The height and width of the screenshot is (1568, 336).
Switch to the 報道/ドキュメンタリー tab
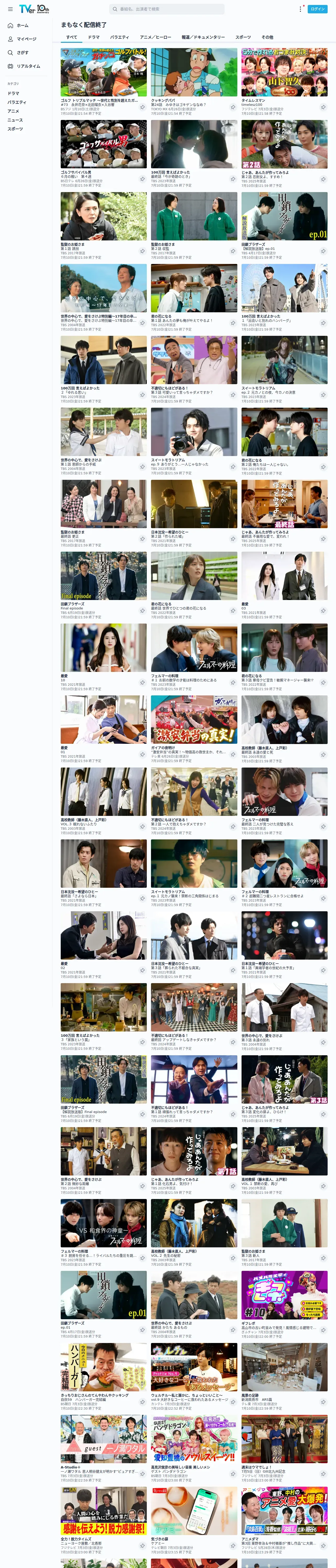pyautogui.click(x=203, y=37)
